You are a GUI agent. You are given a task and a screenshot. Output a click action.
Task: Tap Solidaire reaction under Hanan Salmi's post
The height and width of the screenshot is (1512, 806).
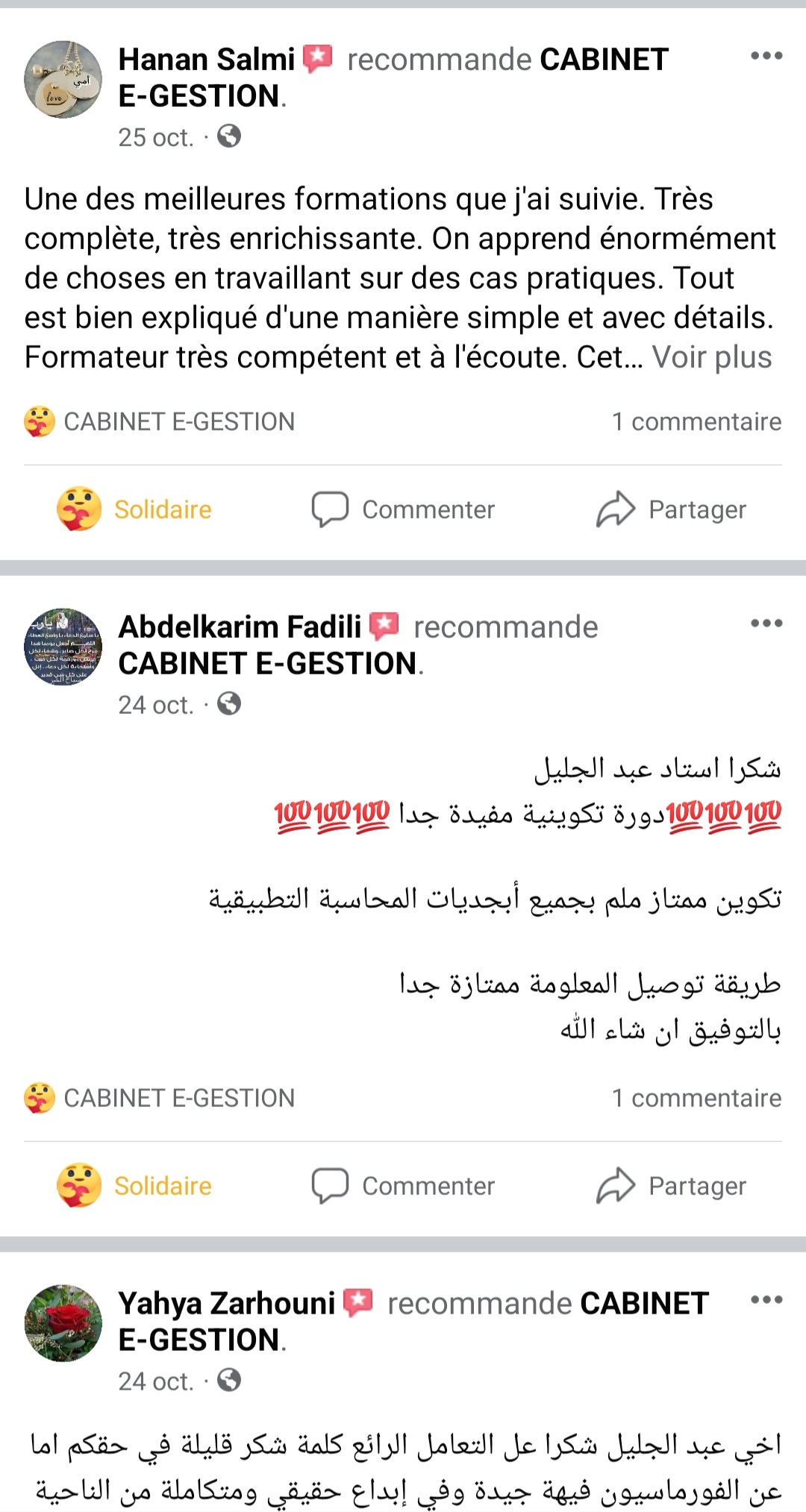point(135,509)
